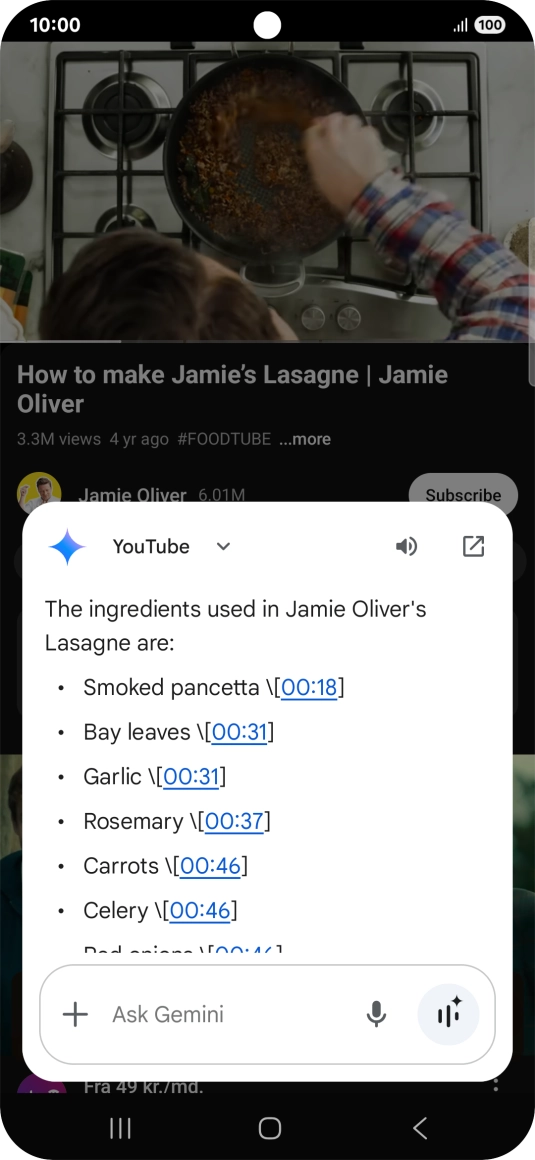Open Garlic timestamp link
This screenshot has width=535, height=1160.
point(191,777)
